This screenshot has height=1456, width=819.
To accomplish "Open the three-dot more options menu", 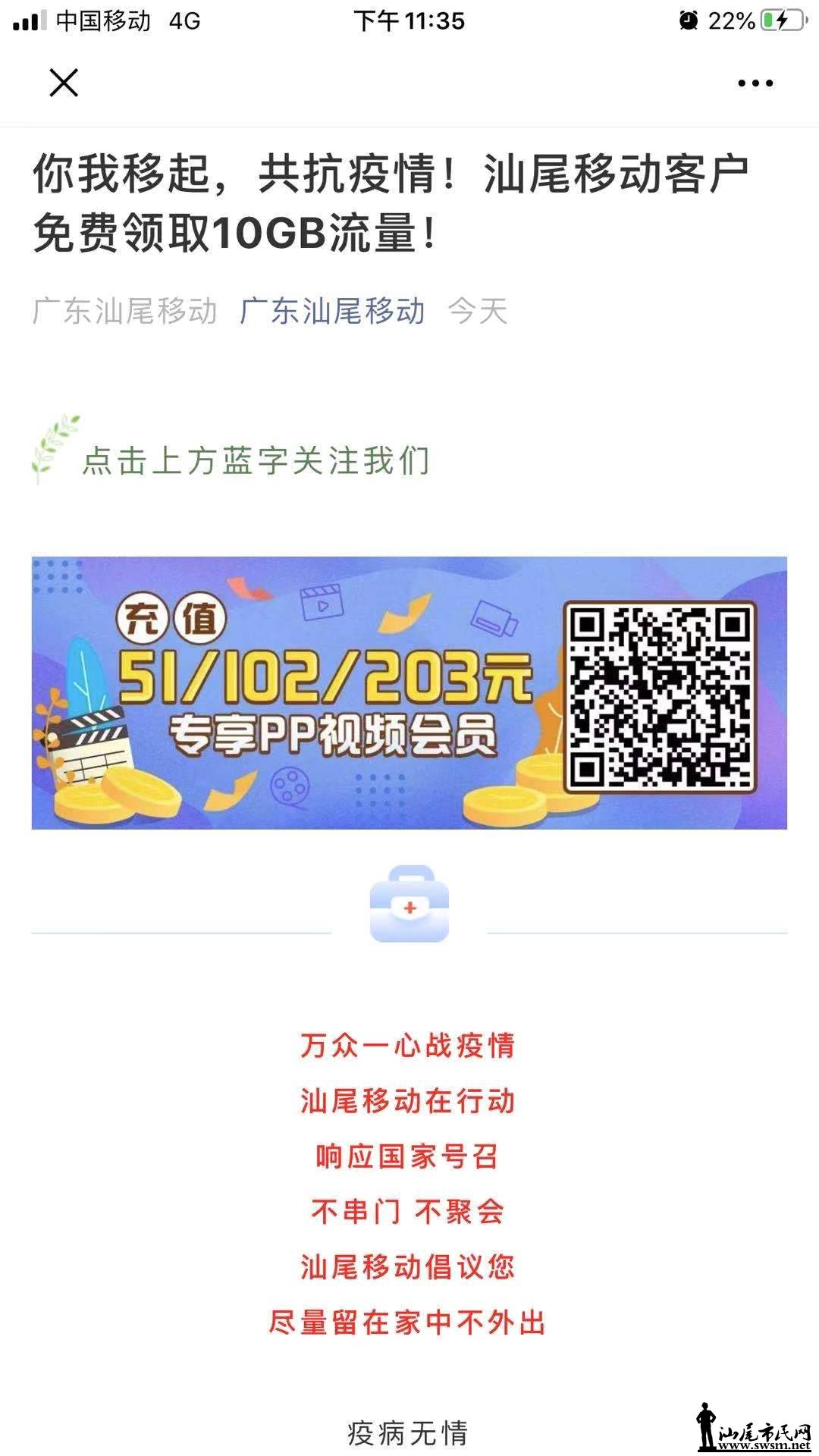I will (x=755, y=83).
